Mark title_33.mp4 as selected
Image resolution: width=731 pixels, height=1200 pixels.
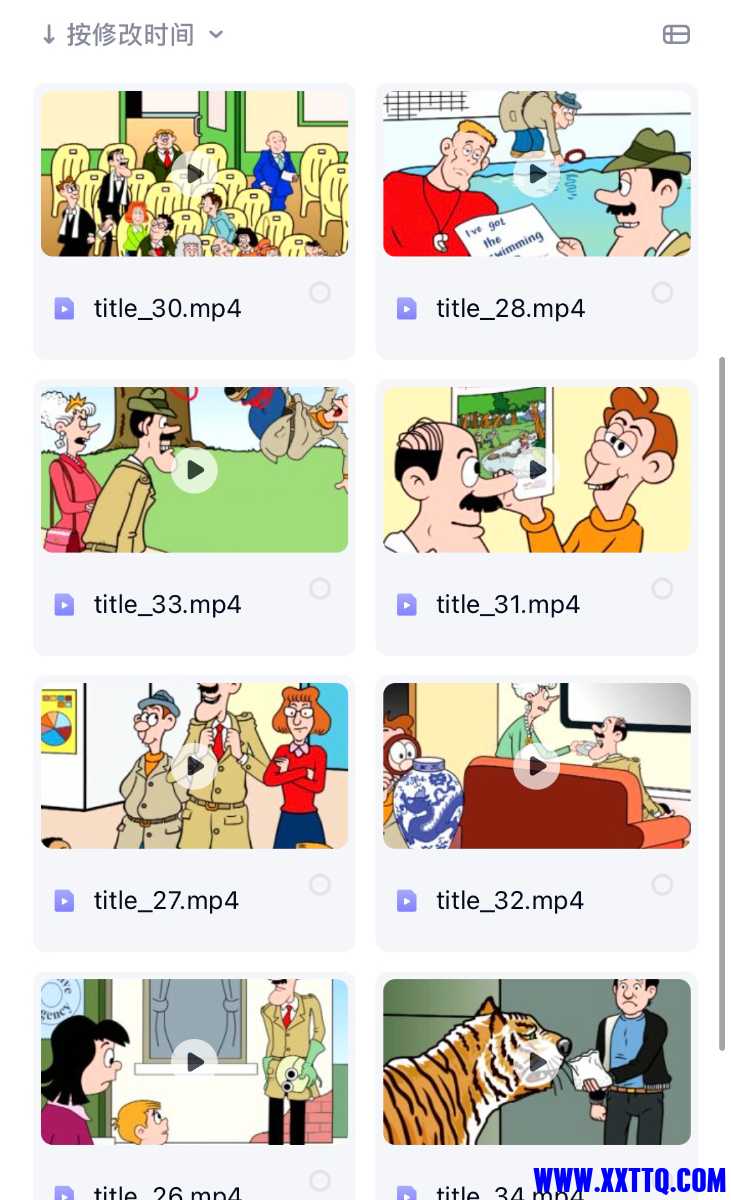click(320, 589)
